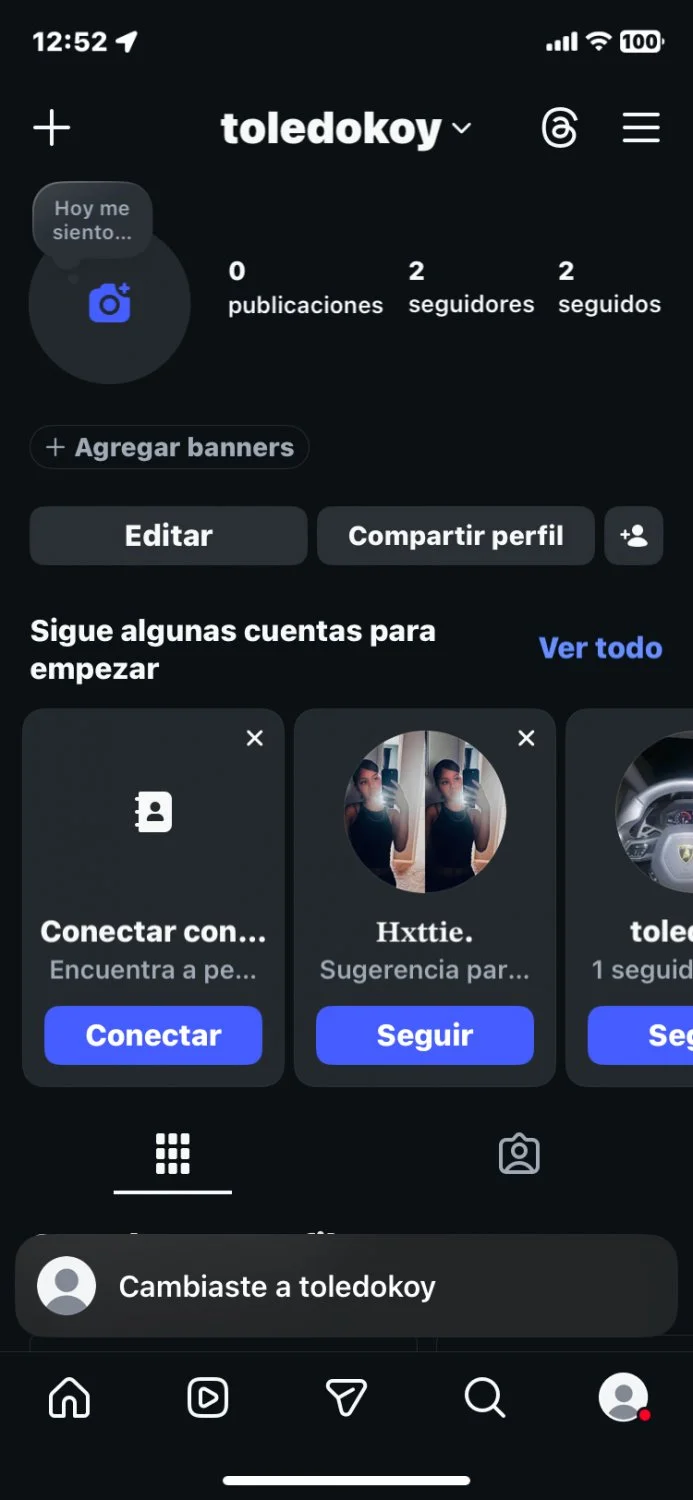Screen dimensions: 693x1500
Task: View the seguidores list
Action: pyautogui.click(x=471, y=287)
